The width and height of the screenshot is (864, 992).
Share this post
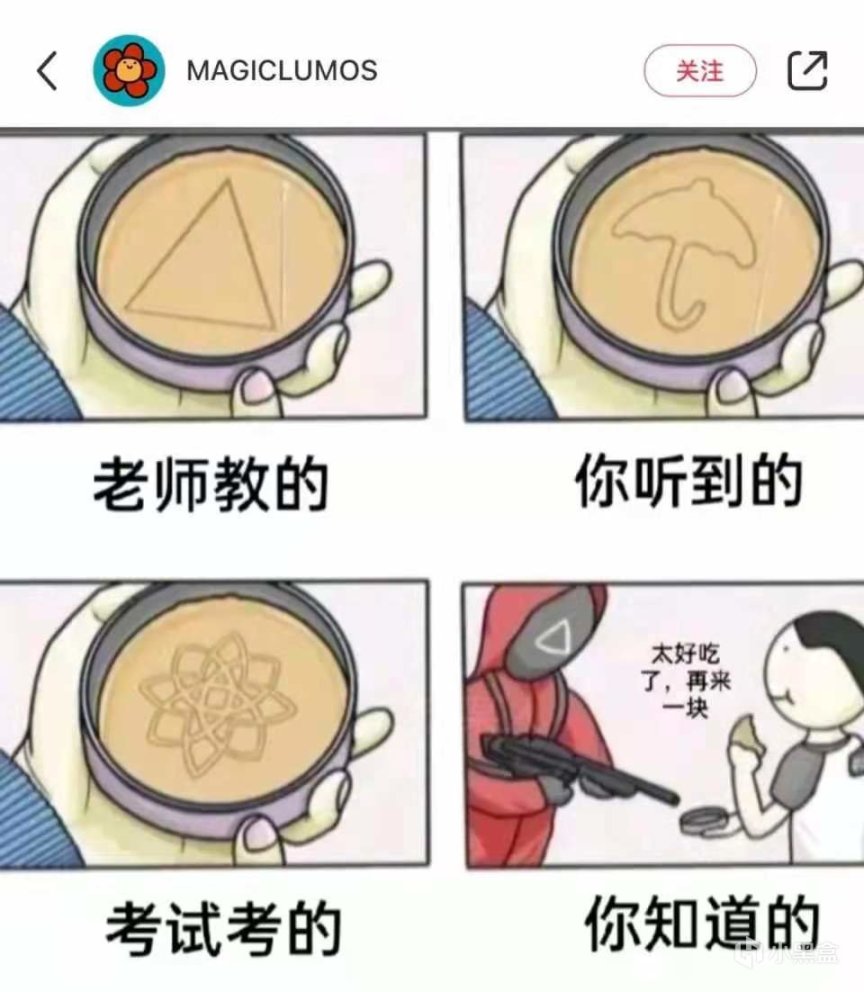pos(807,70)
